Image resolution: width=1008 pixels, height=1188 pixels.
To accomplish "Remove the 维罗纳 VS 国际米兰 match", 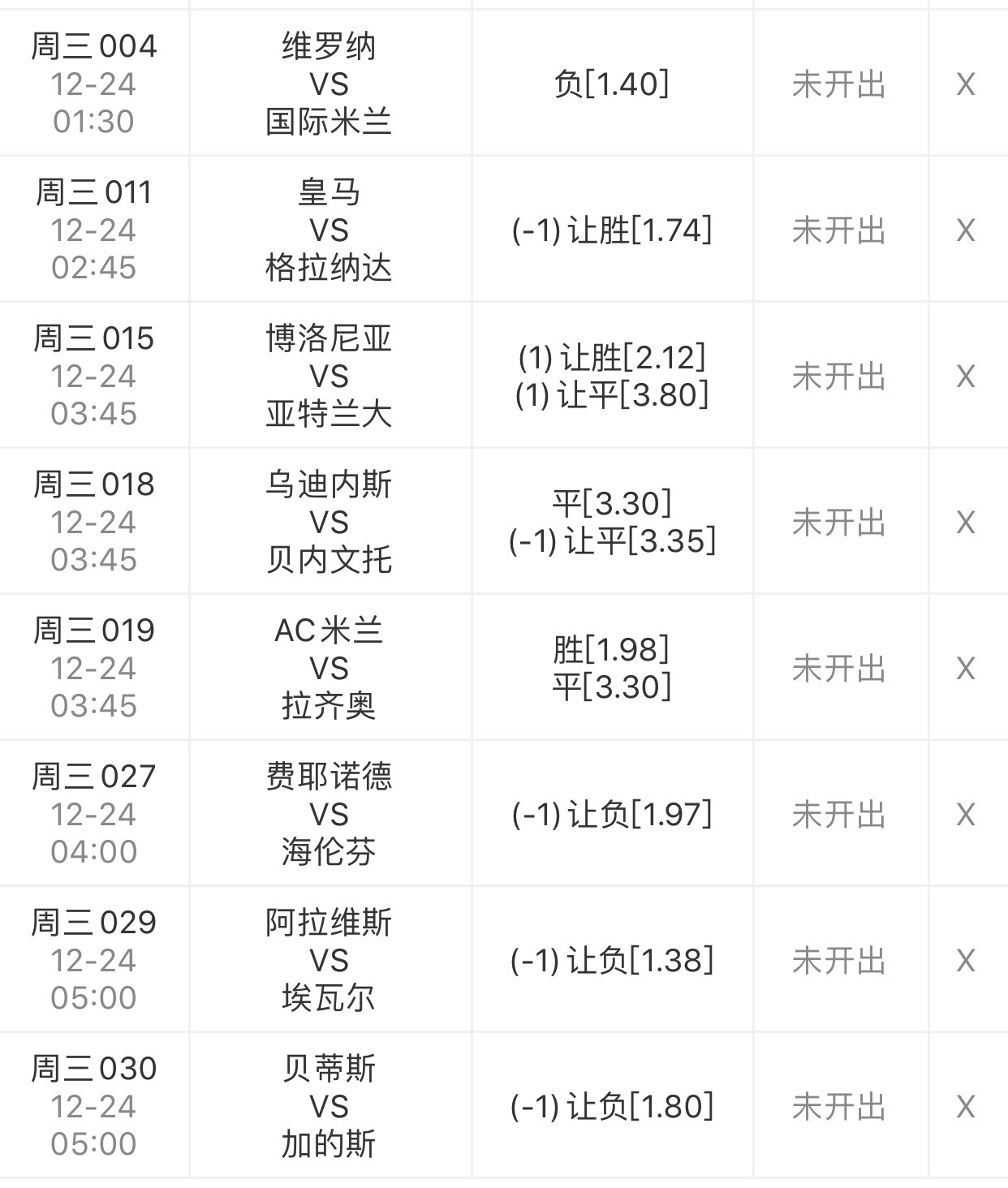I will coord(965,84).
